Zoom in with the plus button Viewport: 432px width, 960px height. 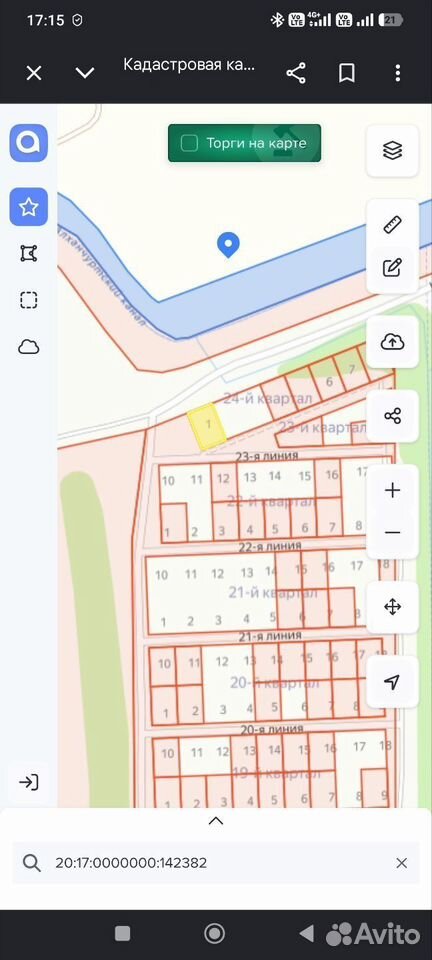tap(392, 490)
